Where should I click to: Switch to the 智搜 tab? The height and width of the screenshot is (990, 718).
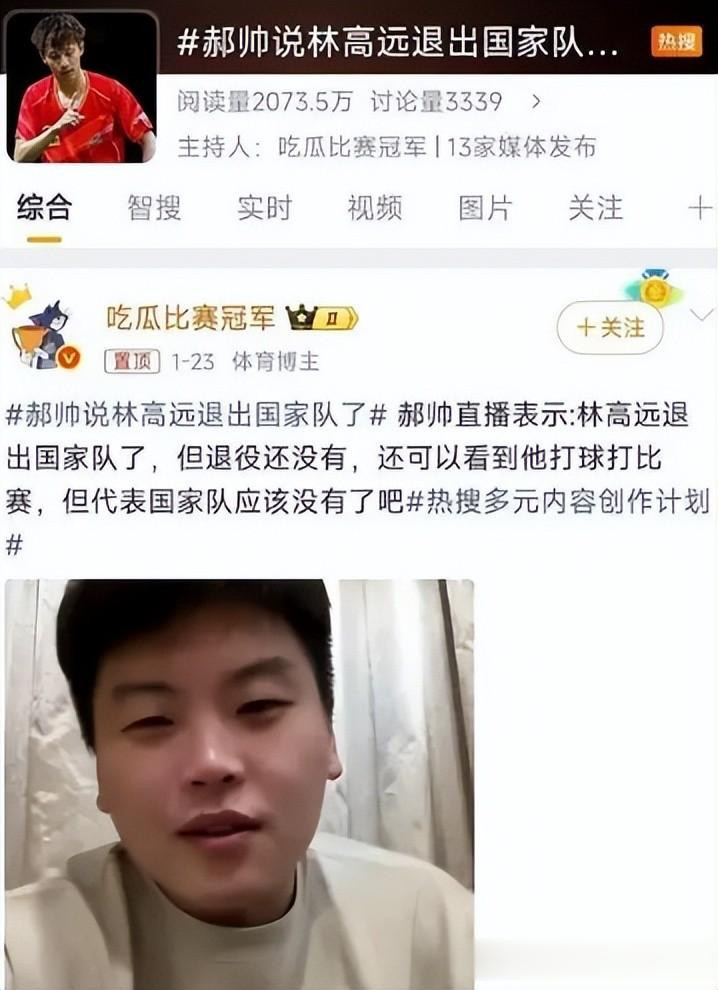tap(154, 208)
